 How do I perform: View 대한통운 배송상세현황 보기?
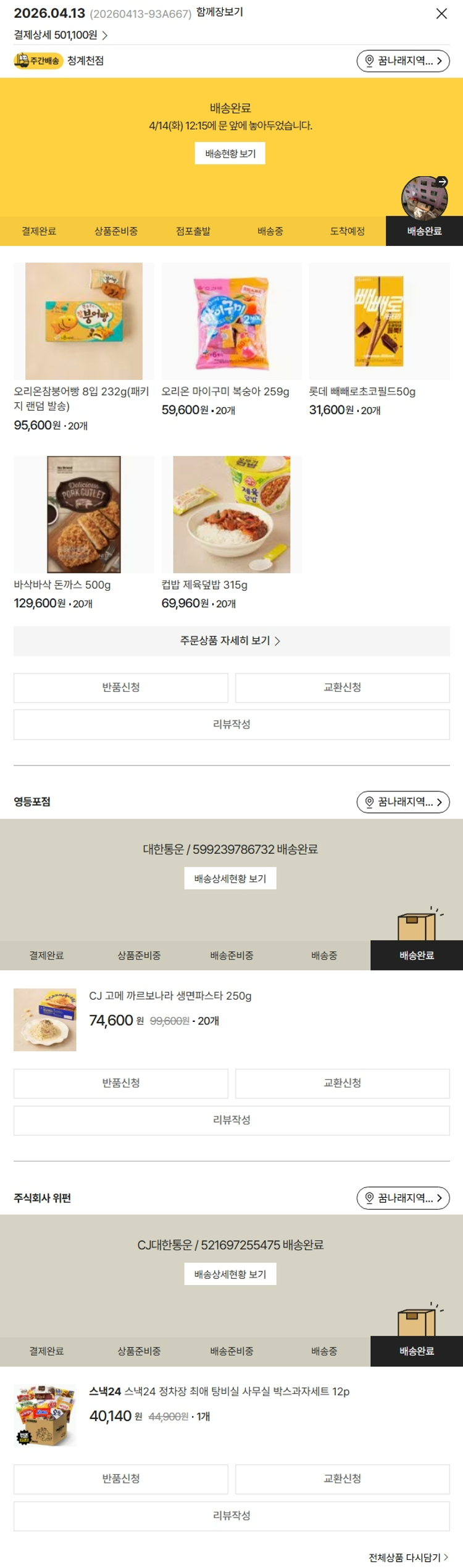[x=230, y=878]
